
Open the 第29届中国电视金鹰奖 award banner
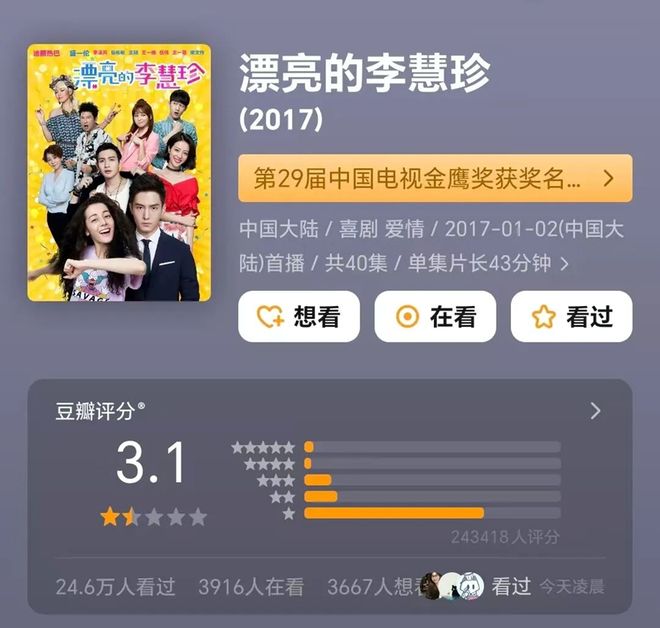pyautogui.click(x=435, y=179)
